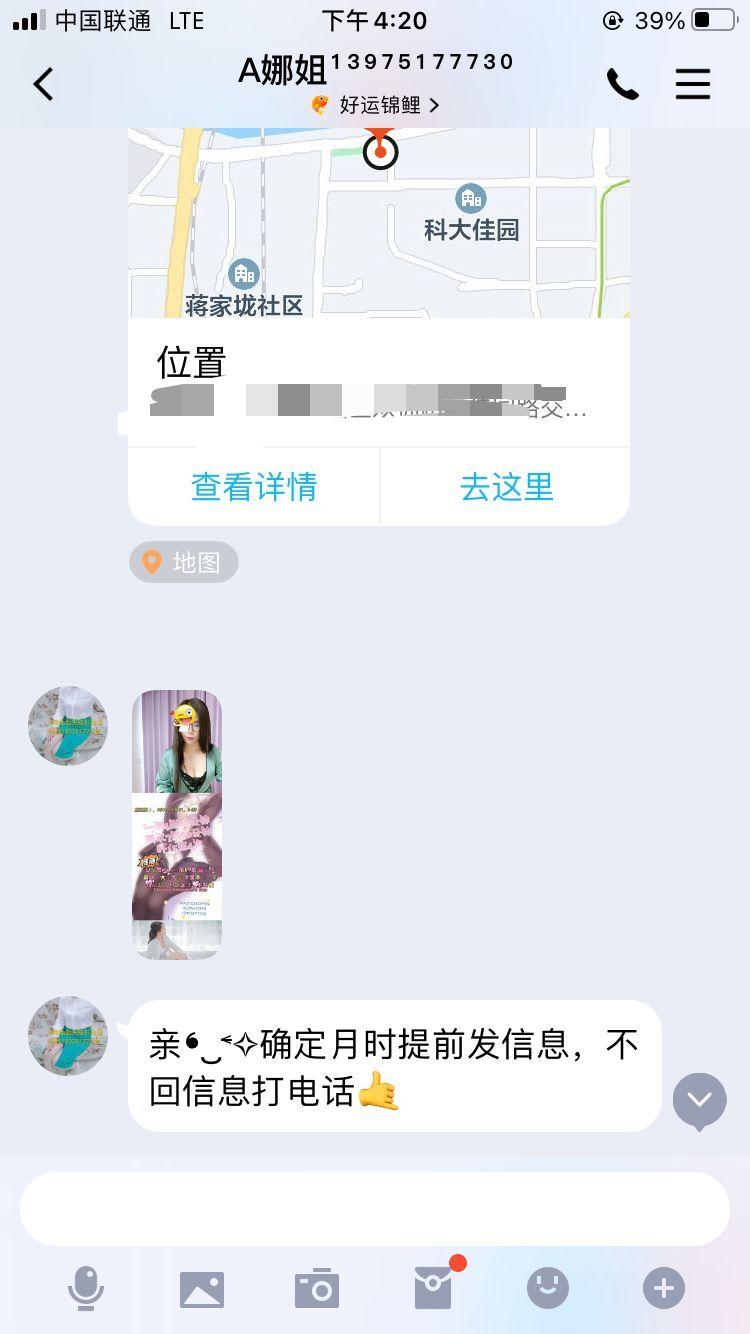Start a voice call with this contact
Screen dimensions: 750x1334
pos(622,85)
